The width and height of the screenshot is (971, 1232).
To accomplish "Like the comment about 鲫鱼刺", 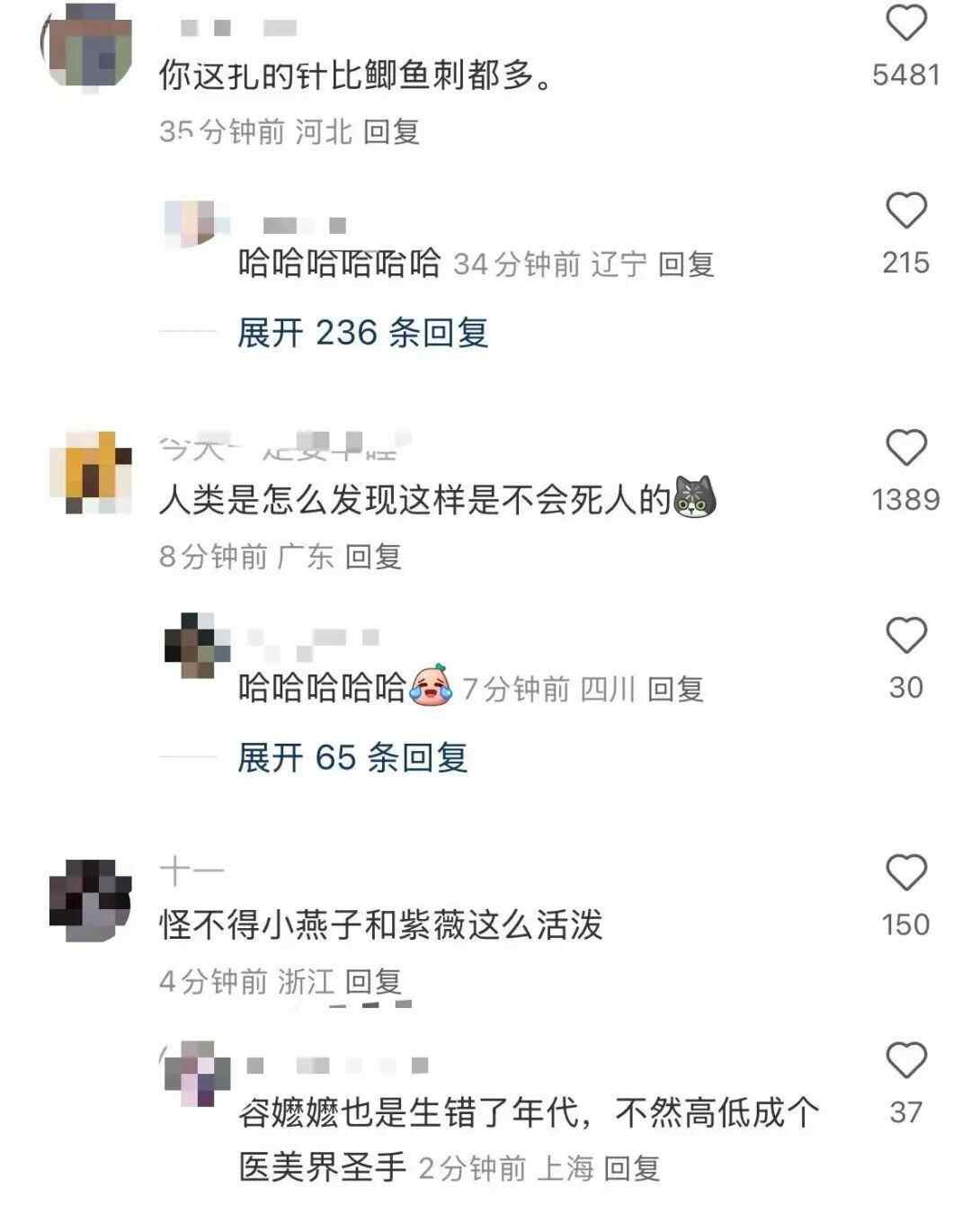I will (x=905, y=23).
